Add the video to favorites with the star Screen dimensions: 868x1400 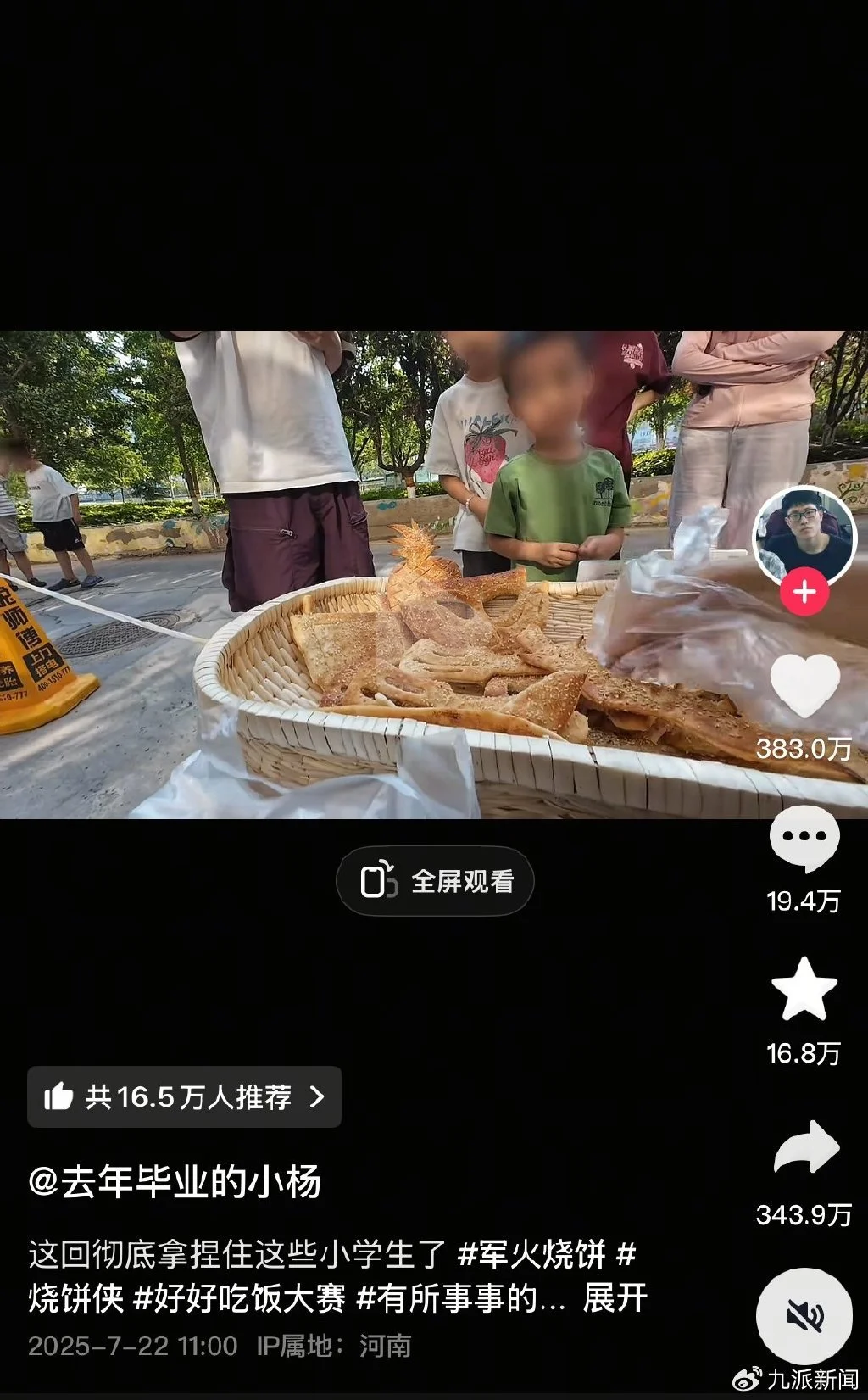pyautogui.click(x=804, y=989)
